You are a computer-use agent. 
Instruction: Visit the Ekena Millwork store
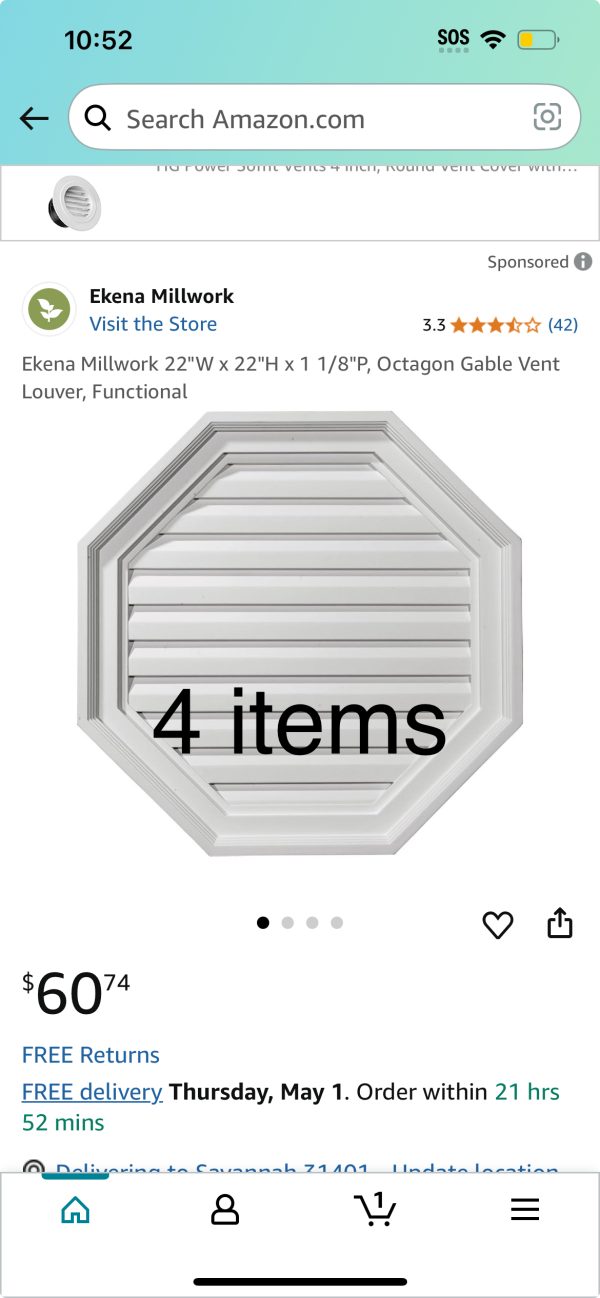[153, 324]
